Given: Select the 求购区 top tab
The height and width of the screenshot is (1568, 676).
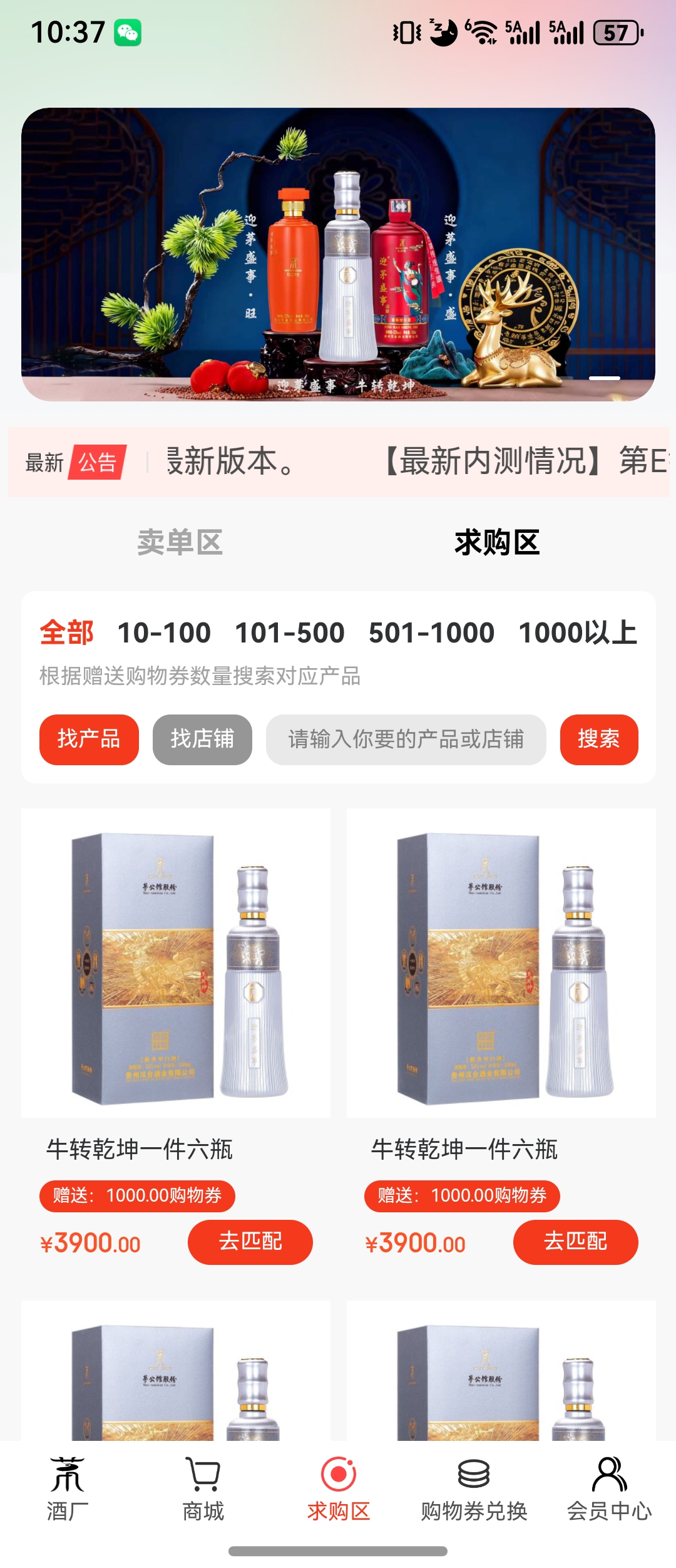Looking at the screenshot, I should tap(496, 542).
